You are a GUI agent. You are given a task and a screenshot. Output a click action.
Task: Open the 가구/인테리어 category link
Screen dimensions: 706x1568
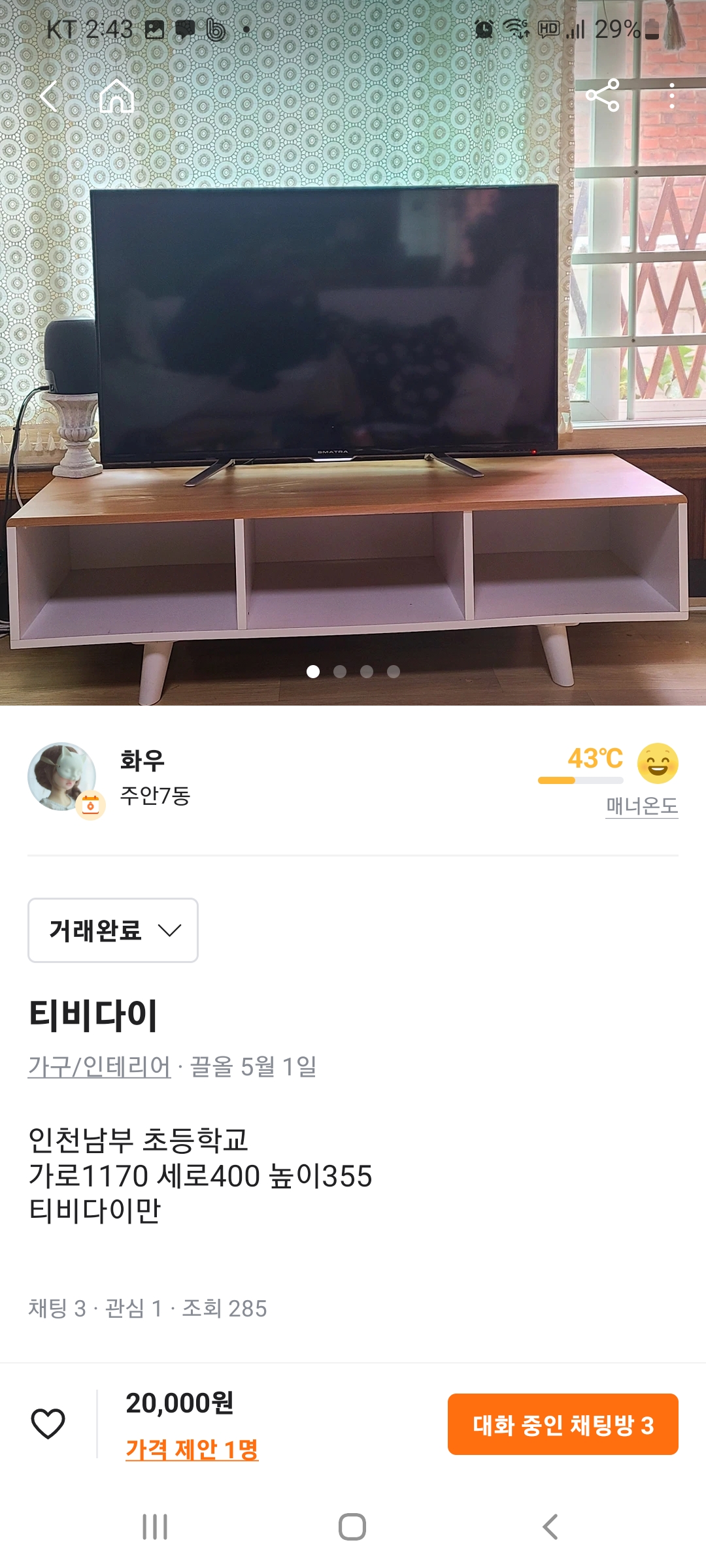[99, 1067]
